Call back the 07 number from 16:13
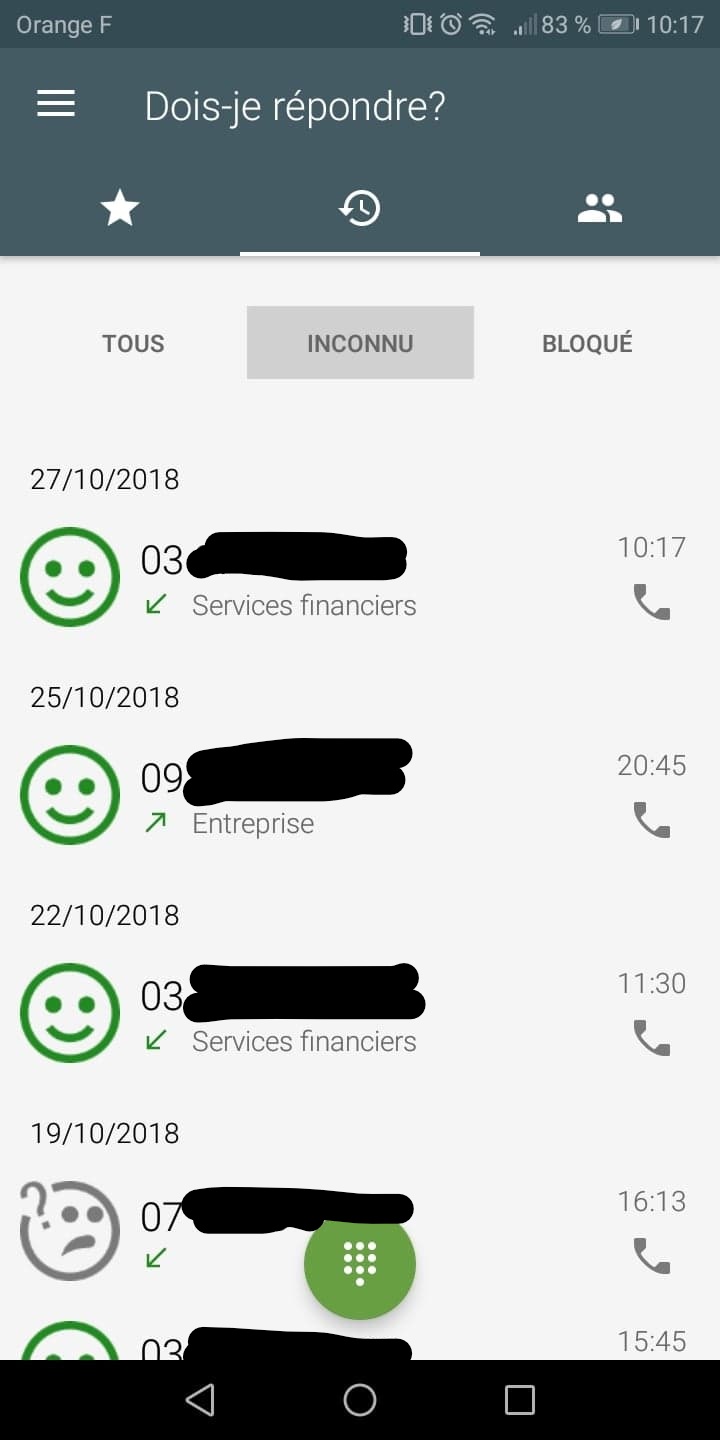 pyautogui.click(x=652, y=1257)
